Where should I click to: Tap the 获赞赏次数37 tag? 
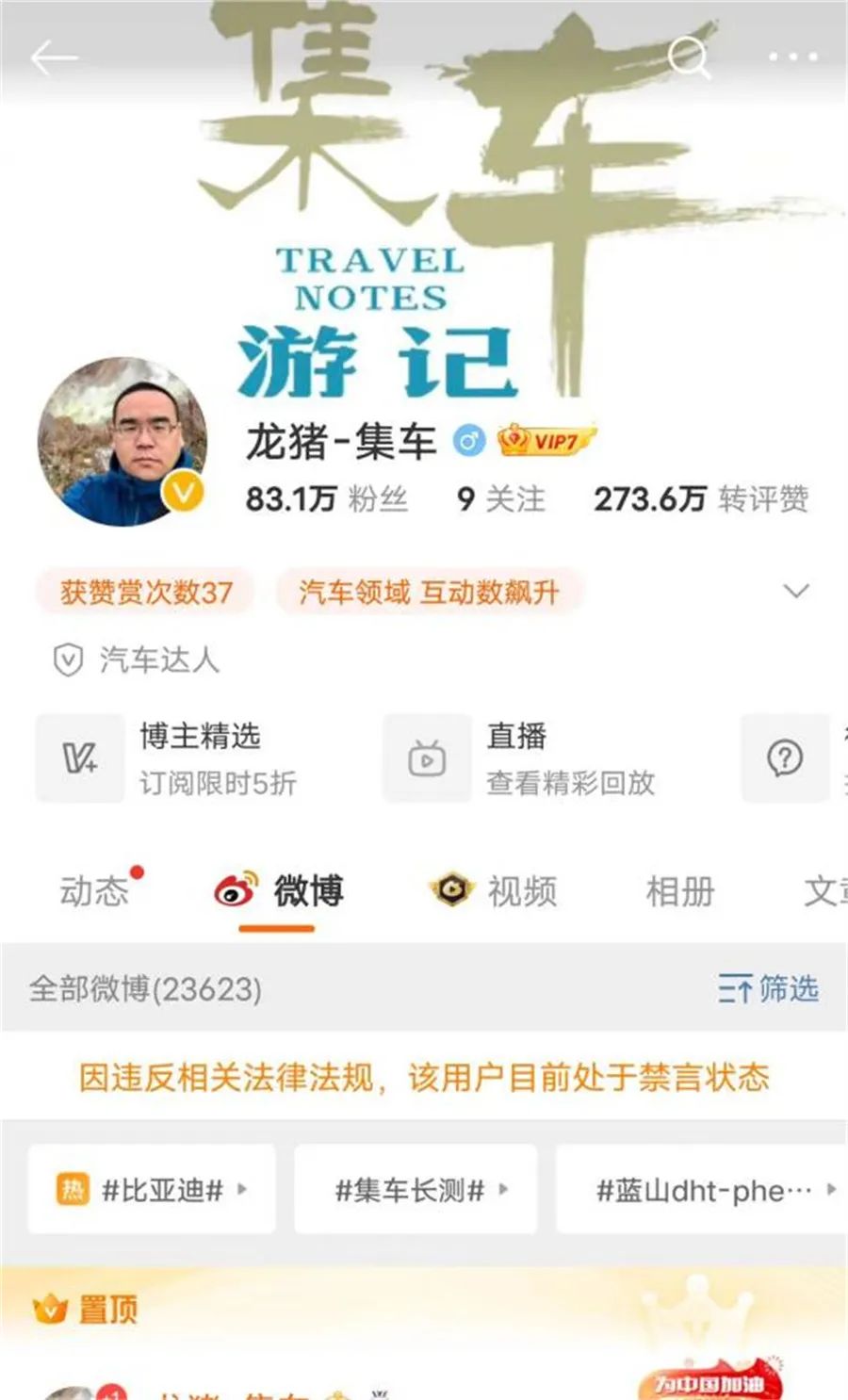[146, 592]
